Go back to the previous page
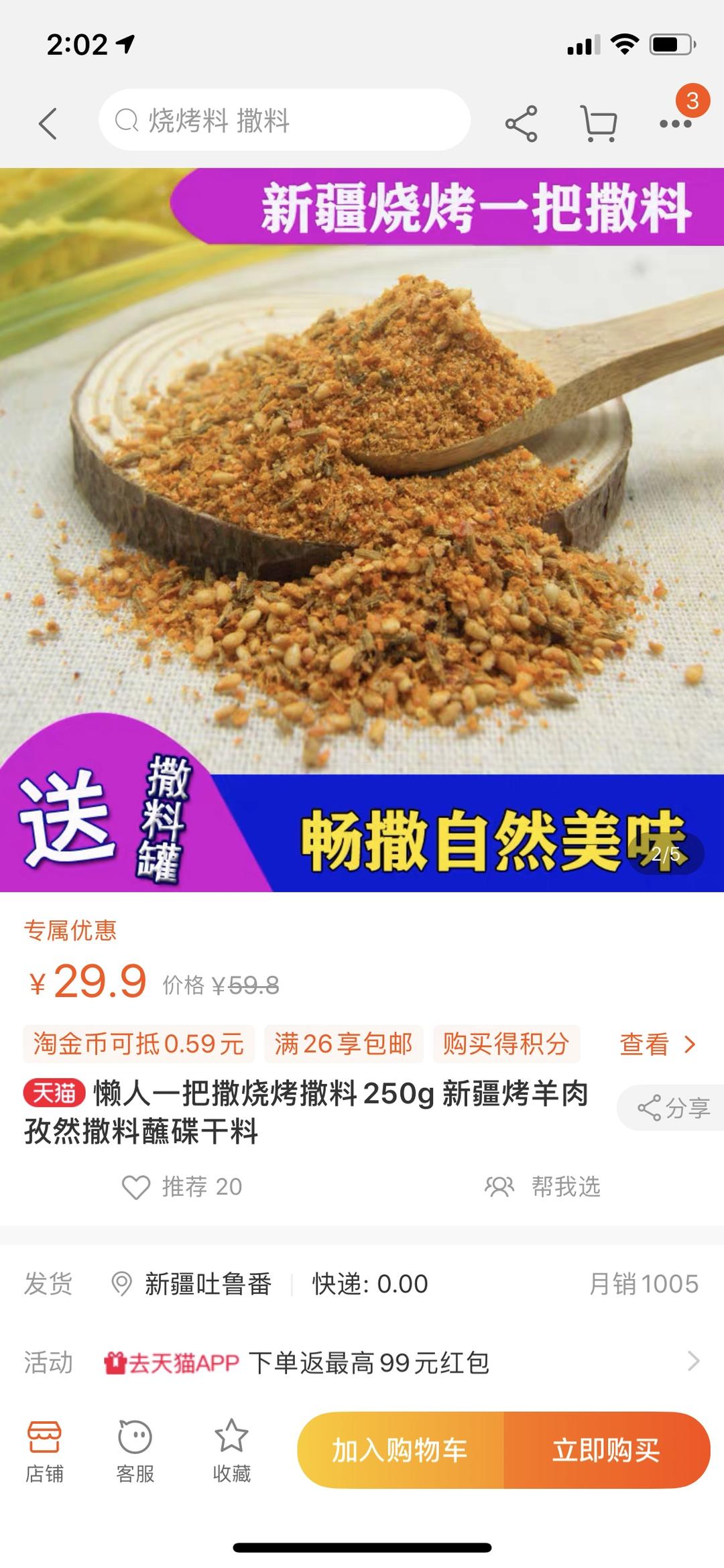 (48, 123)
